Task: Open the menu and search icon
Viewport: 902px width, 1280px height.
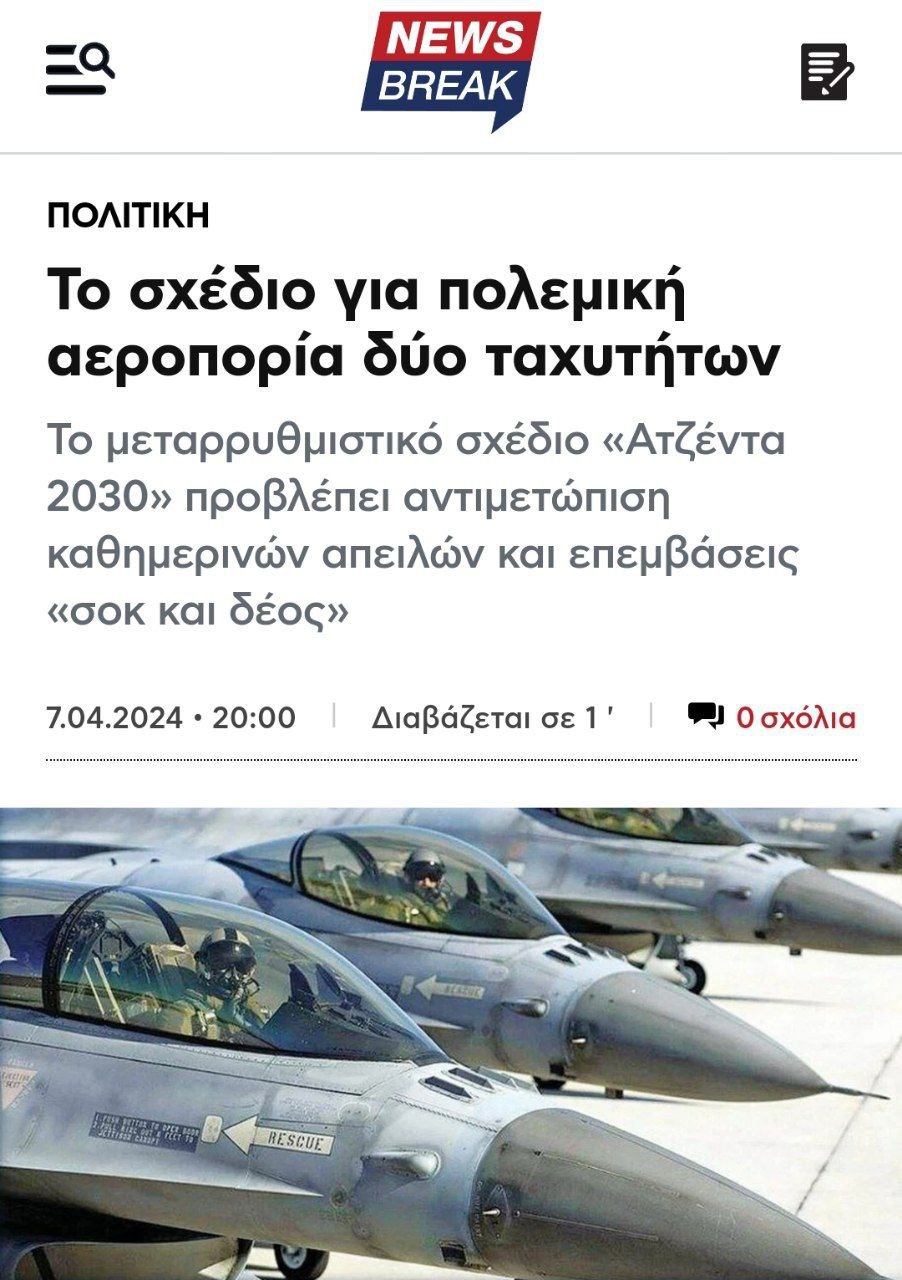Action: (x=80, y=70)
